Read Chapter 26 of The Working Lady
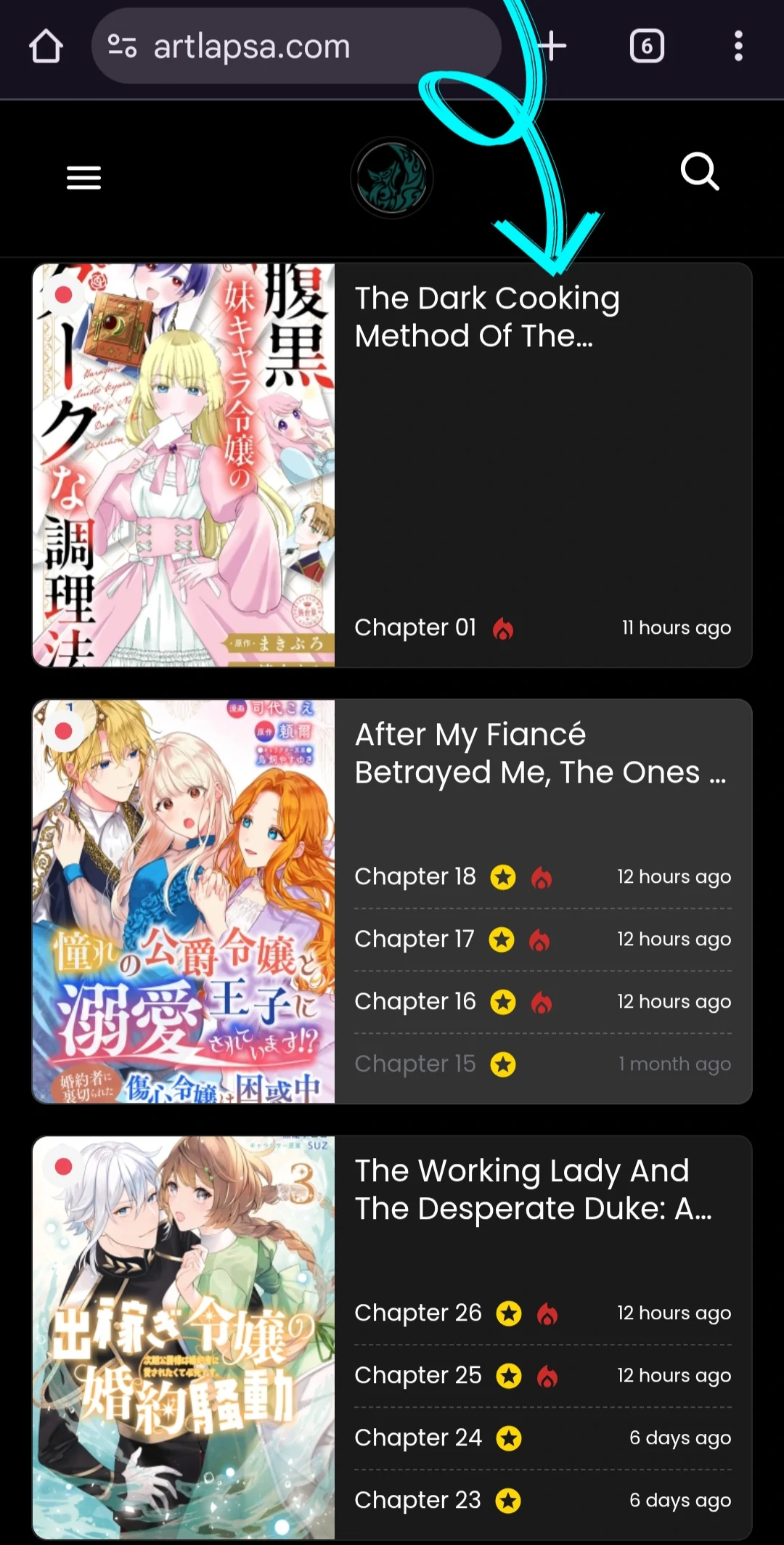 point(418,1313)
